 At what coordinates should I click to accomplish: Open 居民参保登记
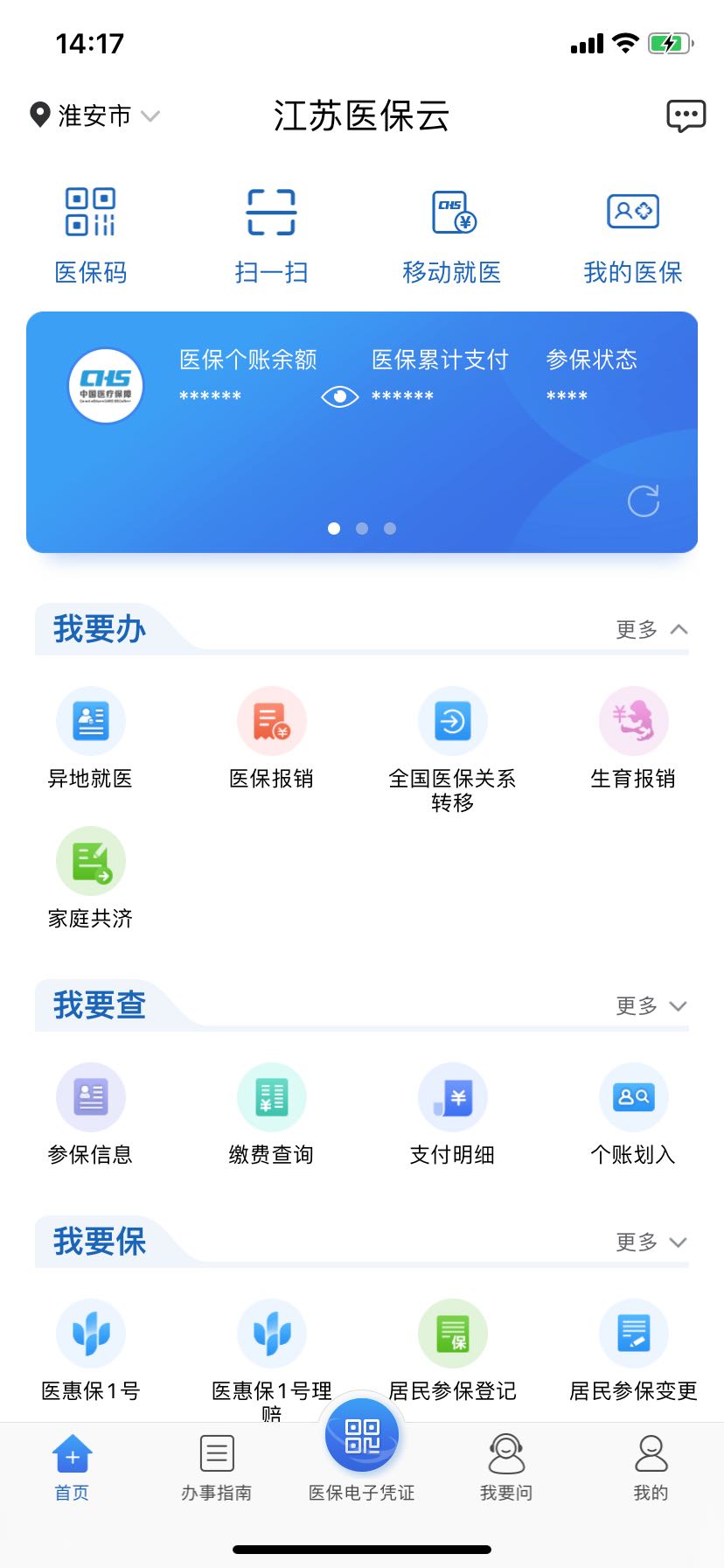[452, 1351]
